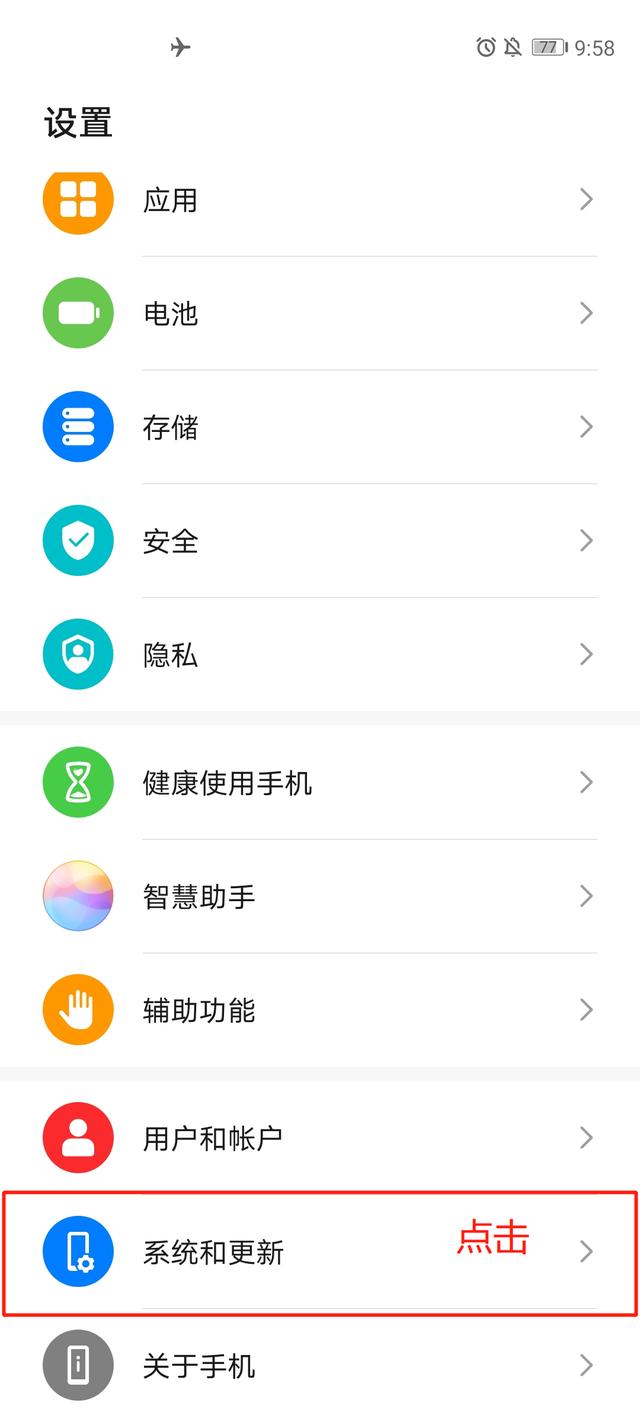Screen dimensions: 640x1422
Task: Open 系统和更新 (System & updates)
Action: 320,1252
